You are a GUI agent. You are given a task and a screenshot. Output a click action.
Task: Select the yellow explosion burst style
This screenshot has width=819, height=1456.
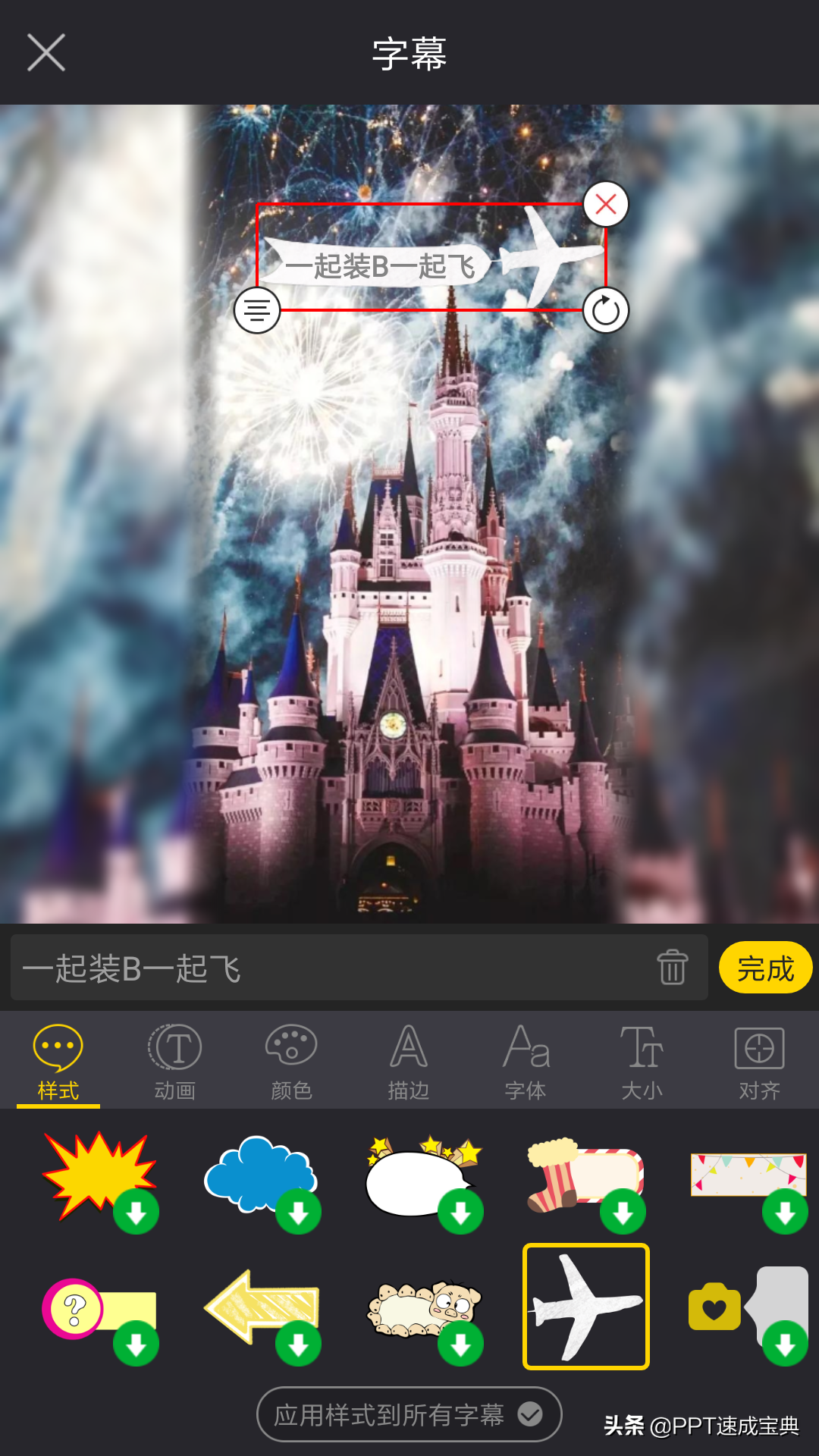coord(99,1175)
